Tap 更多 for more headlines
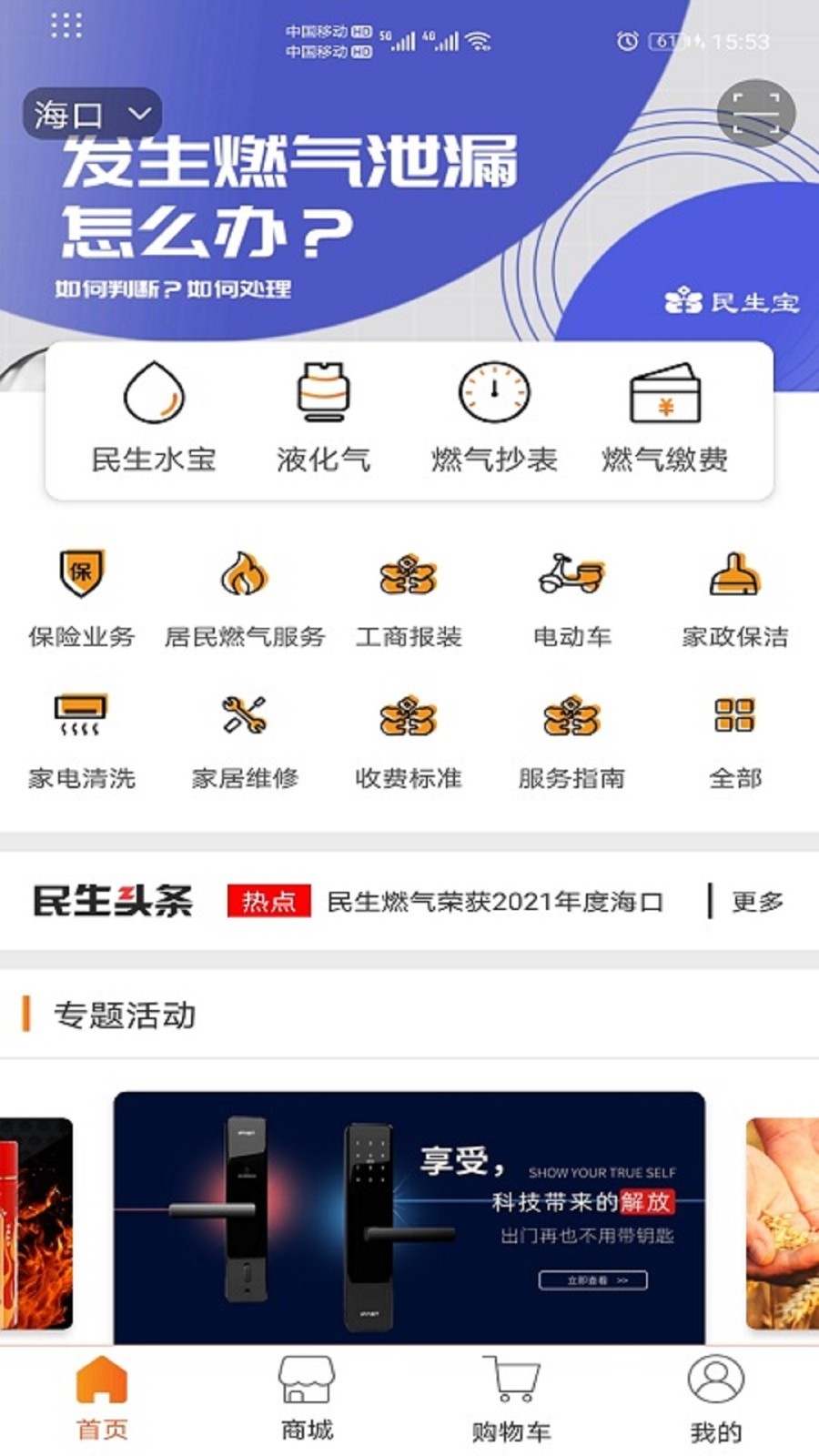Viewport: 819px width, 1456px height. click(757, 902)
